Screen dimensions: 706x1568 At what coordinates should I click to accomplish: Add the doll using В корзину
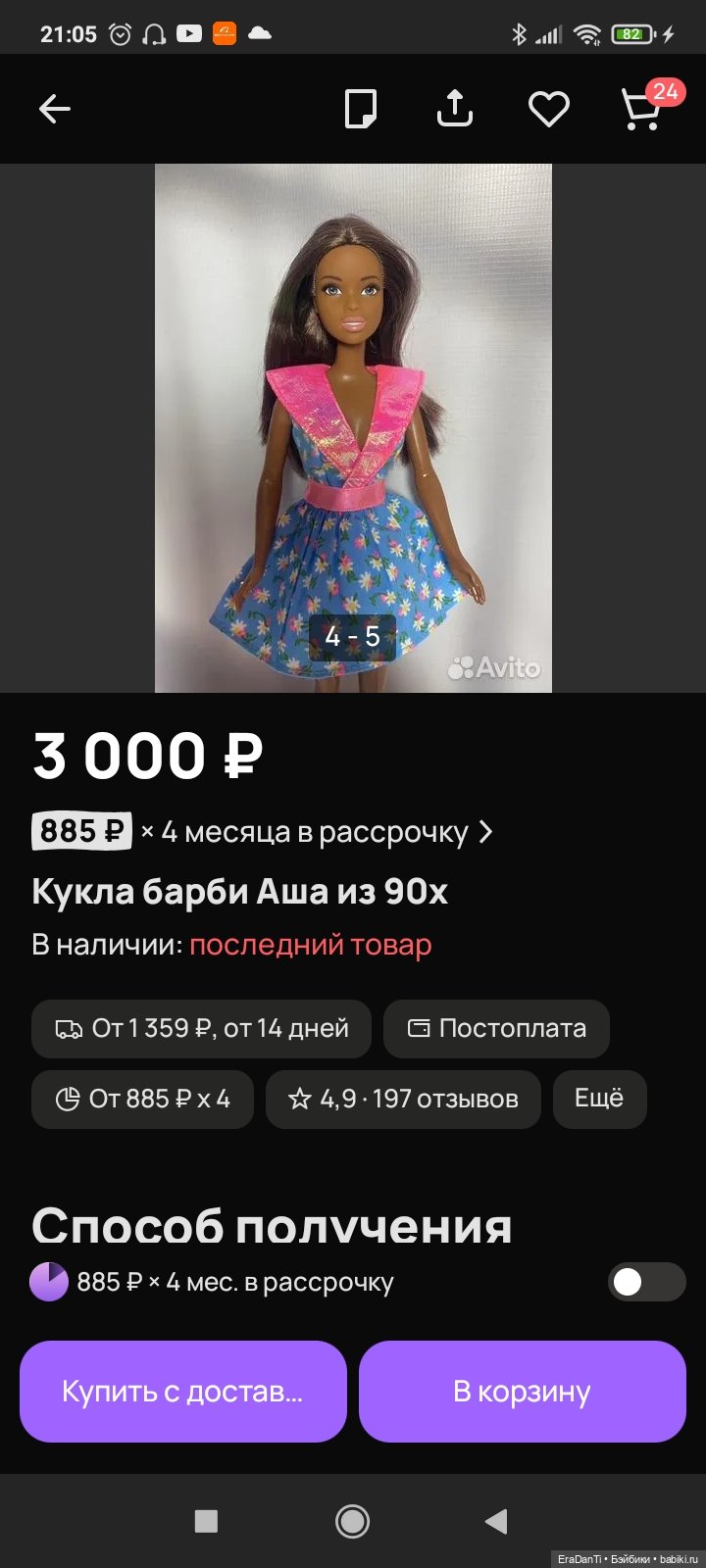pyautogui.click(x=522, y=1392)
